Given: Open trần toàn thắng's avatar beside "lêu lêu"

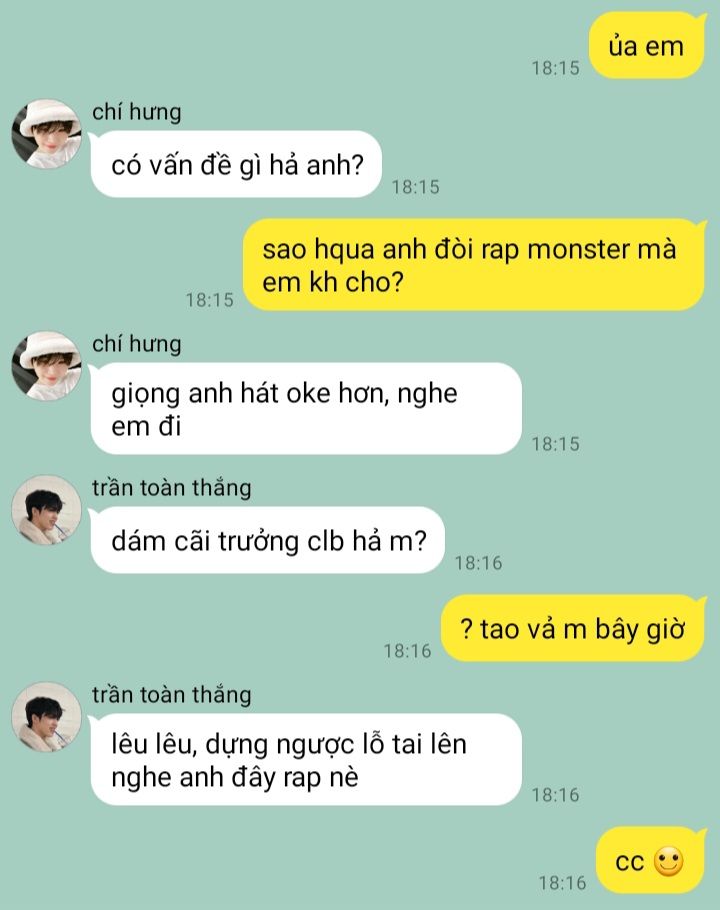Looking at the screenshot, I should tap(46, 717).
